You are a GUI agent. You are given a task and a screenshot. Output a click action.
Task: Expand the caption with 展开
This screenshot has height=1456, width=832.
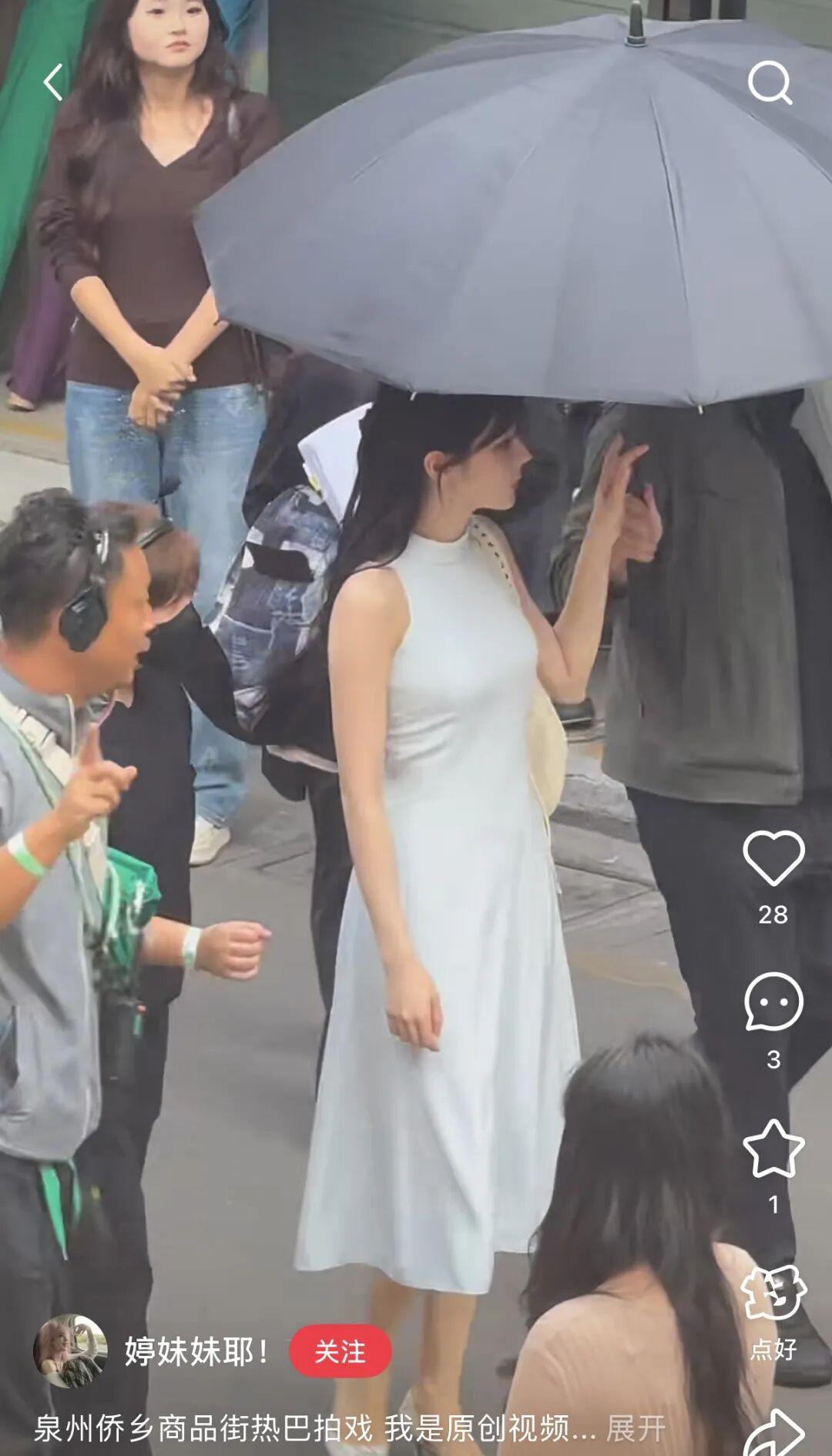pyautogui.click(x=636, y=1428)
